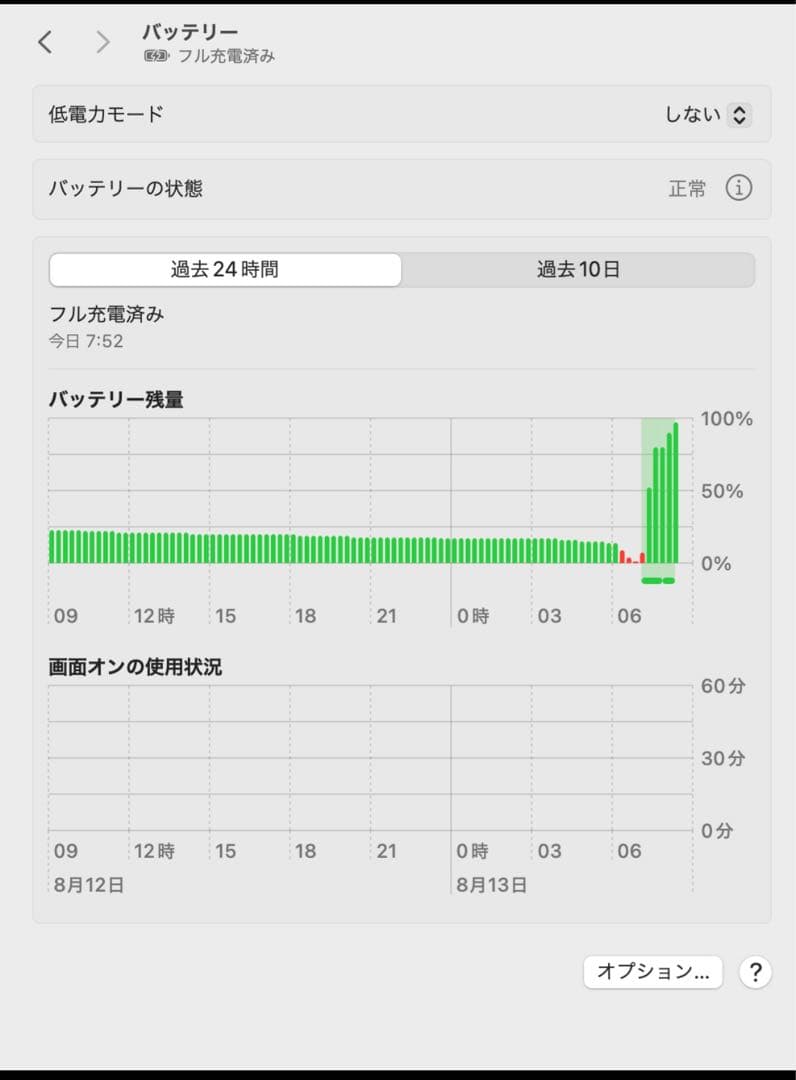This screenshot has width=796, height=1080.
Task: Select the 過去24時間 tab
Action: (225, 269)
